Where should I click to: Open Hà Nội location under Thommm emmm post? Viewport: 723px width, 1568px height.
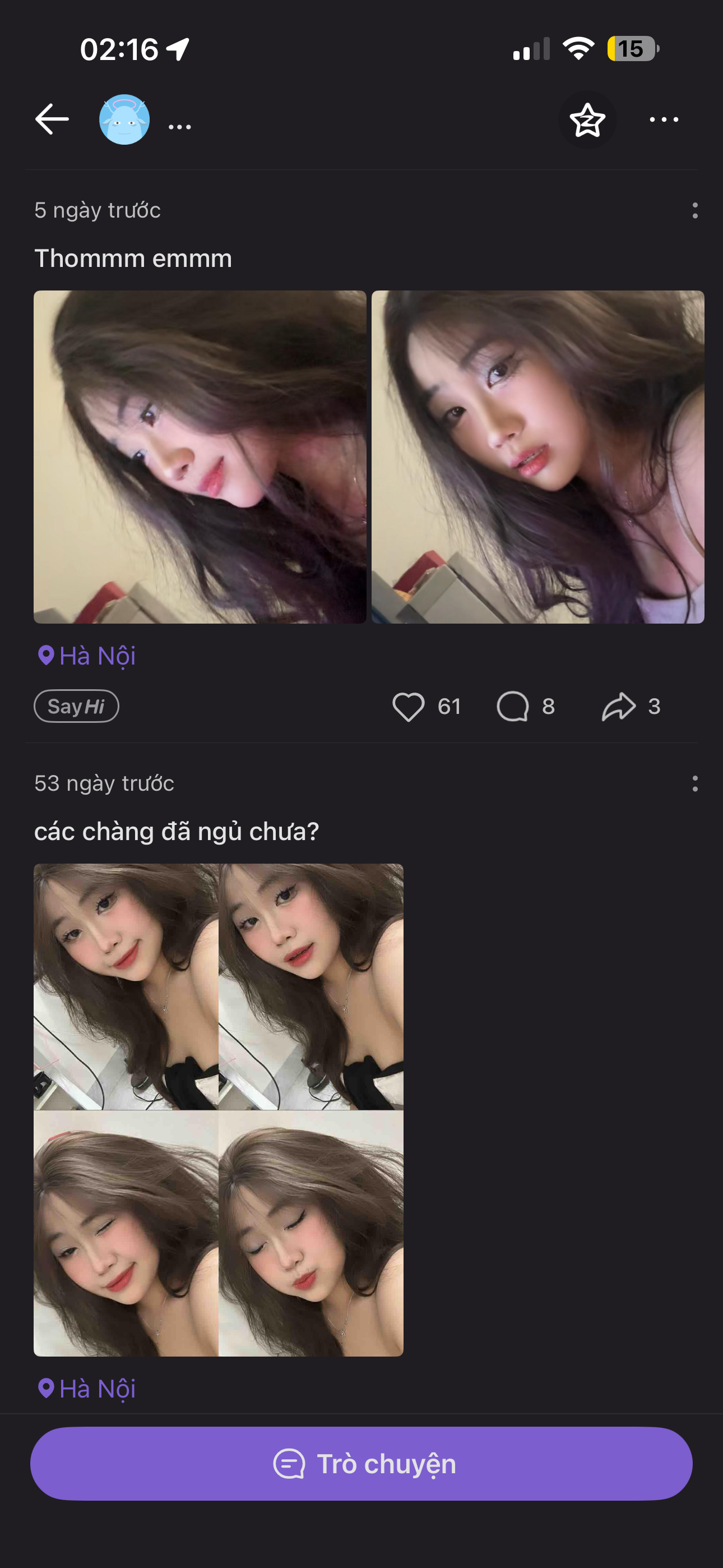coord(86,656)
